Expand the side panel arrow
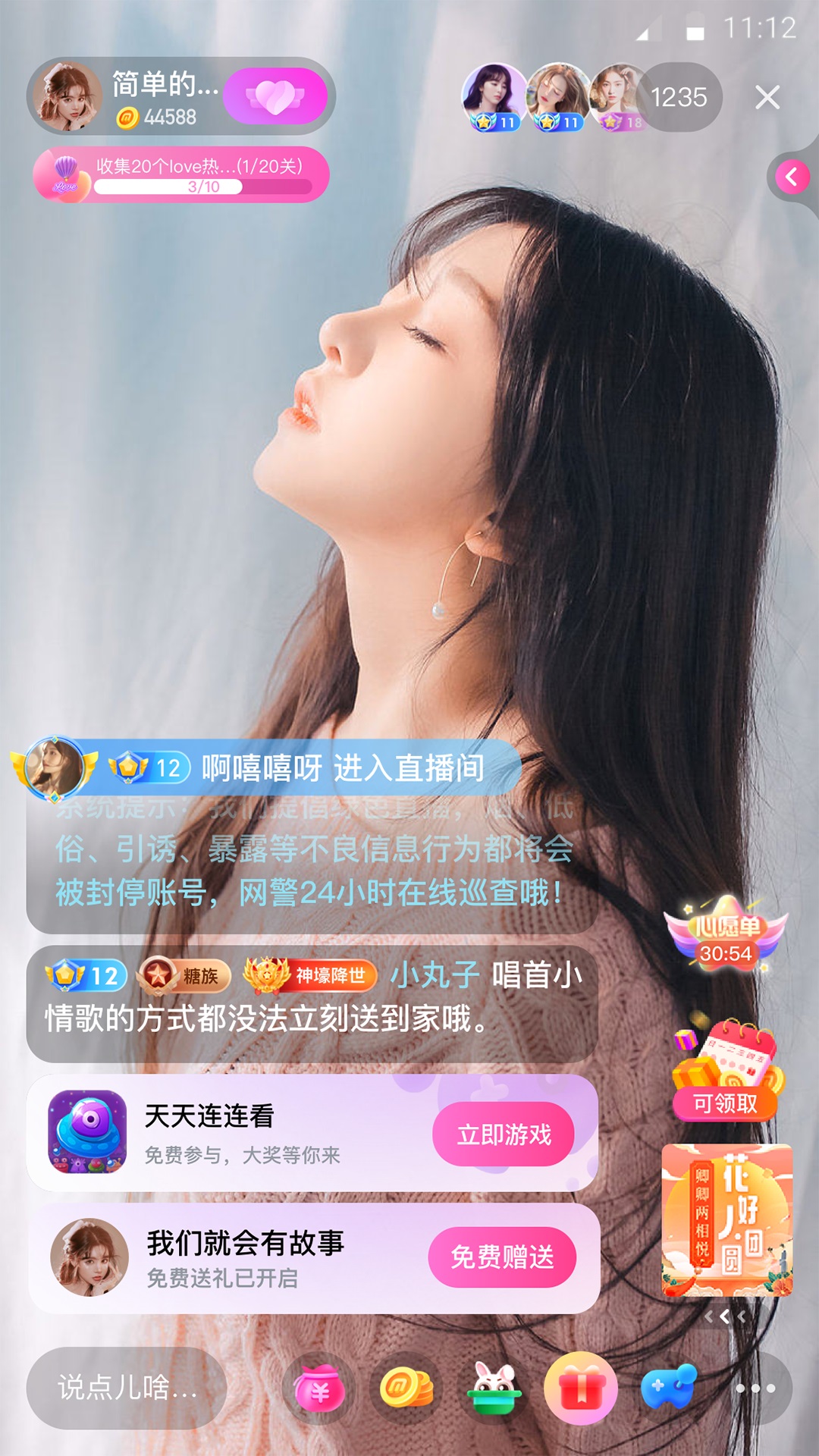 792,177
